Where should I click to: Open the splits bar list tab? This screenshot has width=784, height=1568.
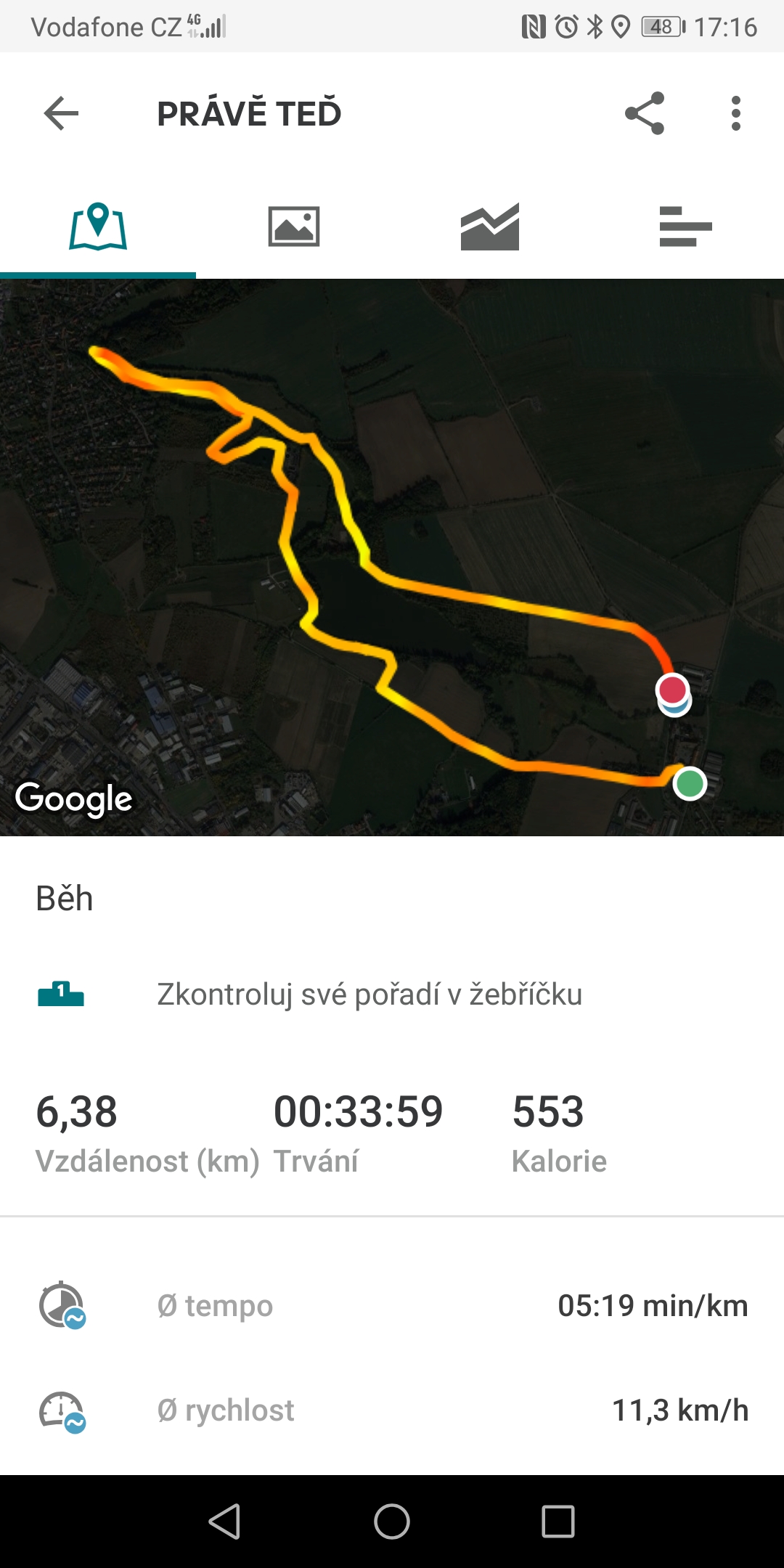686,226
